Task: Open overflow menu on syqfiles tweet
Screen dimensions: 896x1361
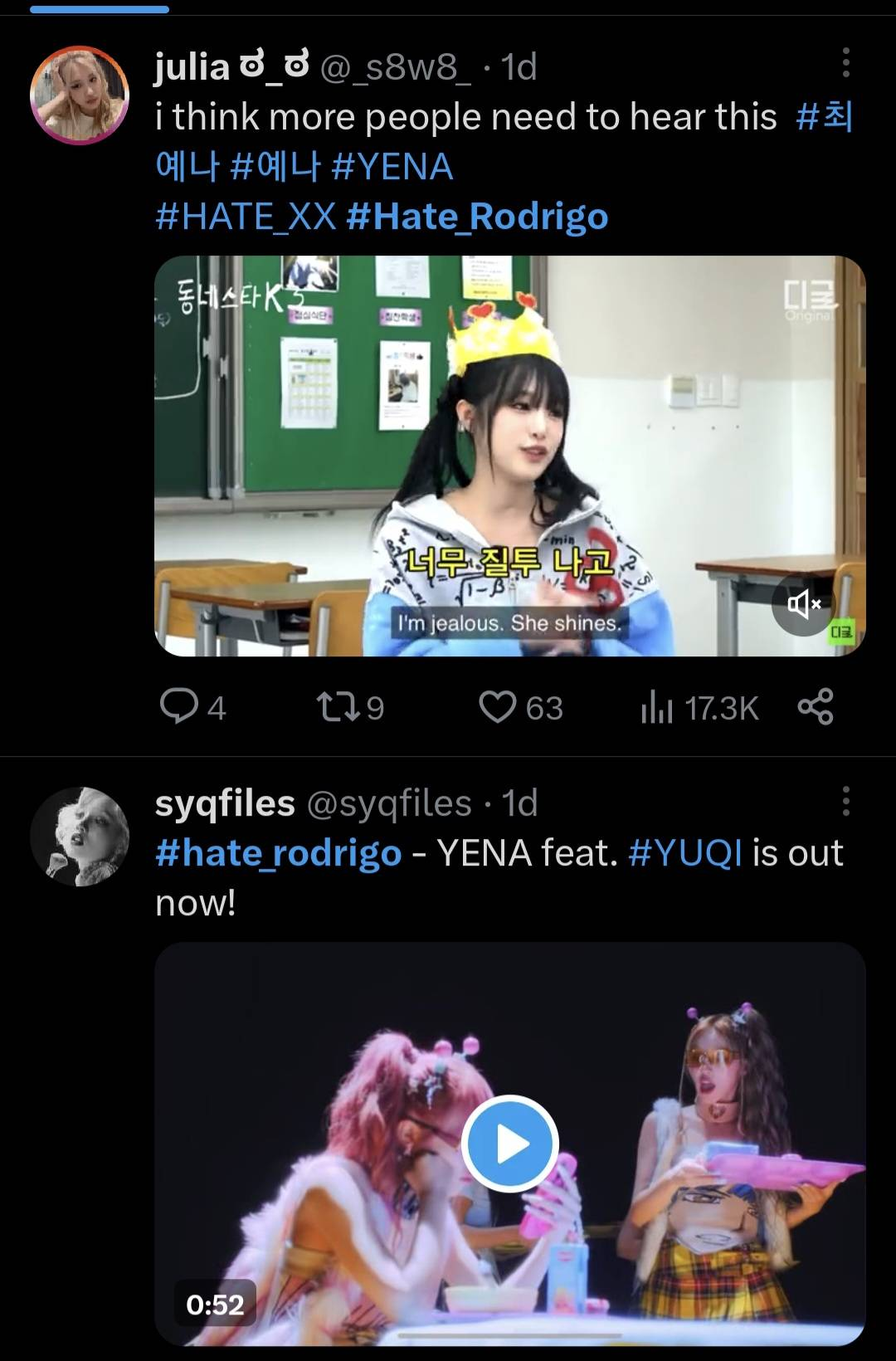Action: tap(845, 802)
